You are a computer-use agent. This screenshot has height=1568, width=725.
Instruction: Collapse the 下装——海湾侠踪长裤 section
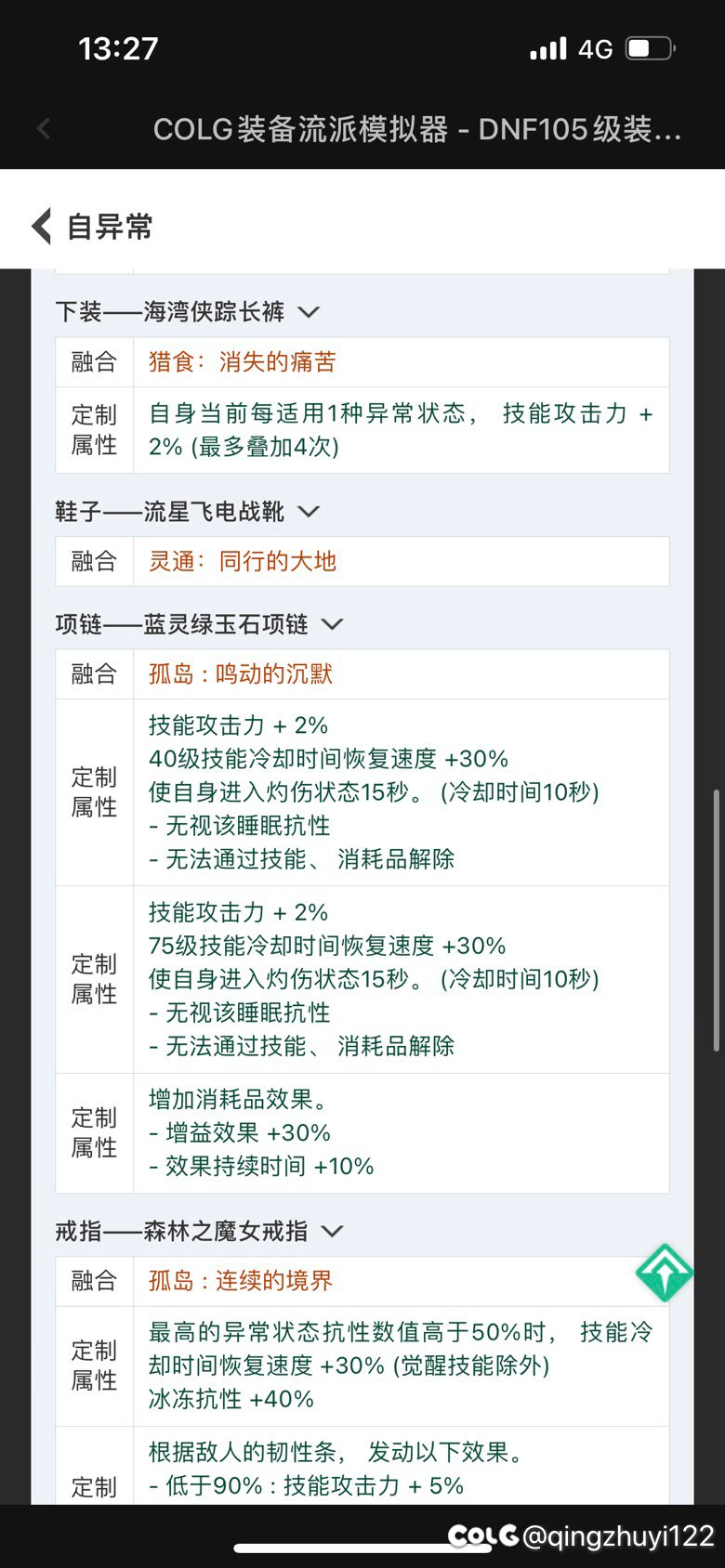[309, 312]
